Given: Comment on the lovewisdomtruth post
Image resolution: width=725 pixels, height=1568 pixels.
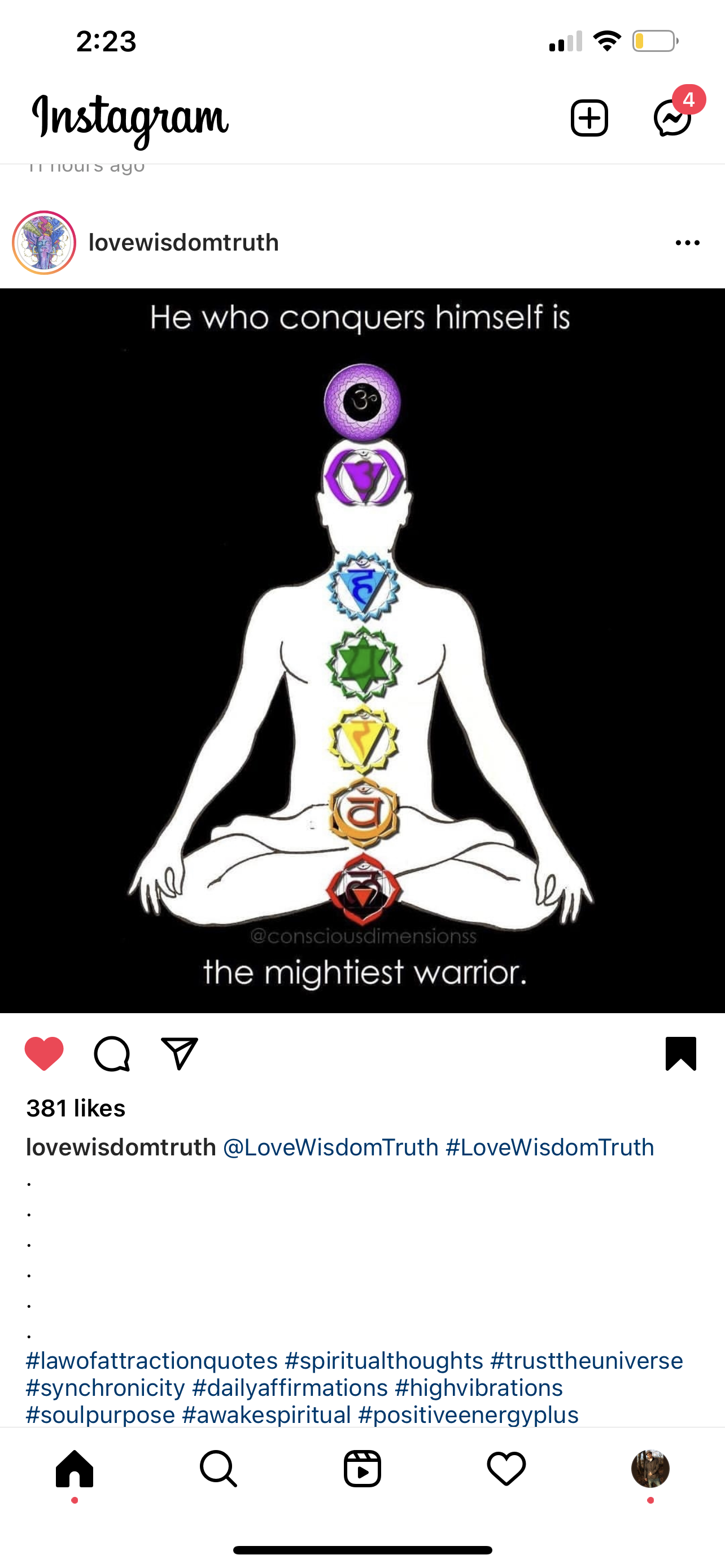Looking at the screenshot, I should coord(112,1053).
